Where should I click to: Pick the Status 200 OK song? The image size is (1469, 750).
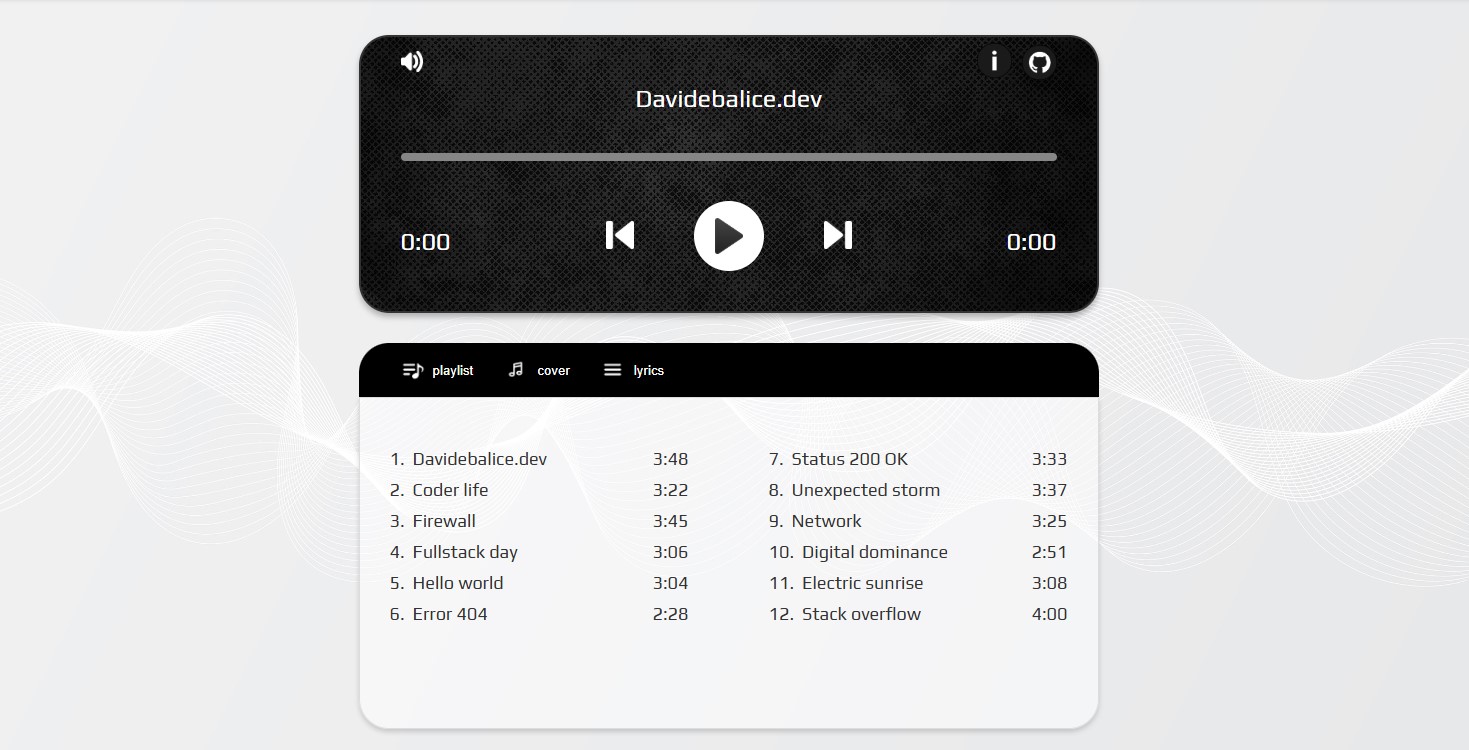click(x=849, y=460)
